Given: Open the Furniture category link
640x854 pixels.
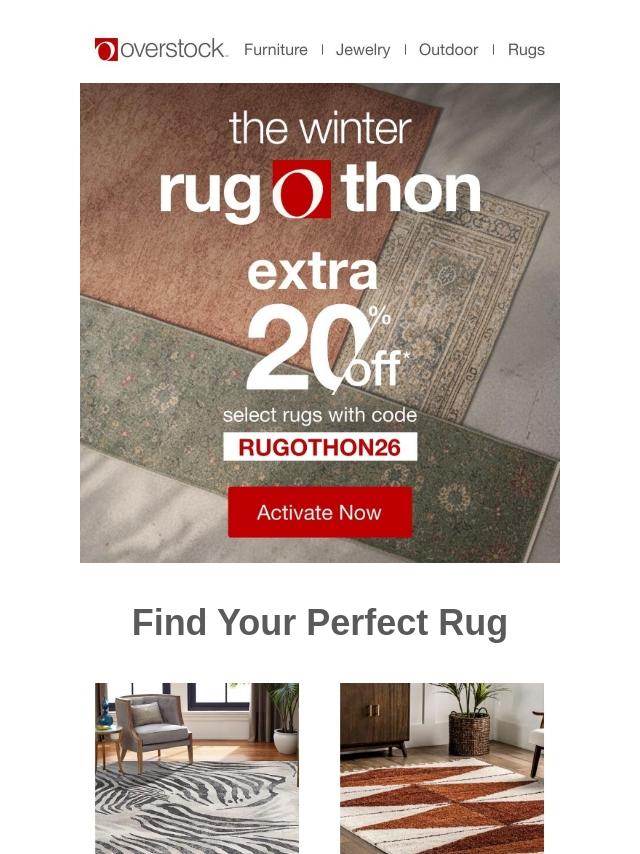Looking at the screenshot, I should pyautogui.click(x=275, y=49).
